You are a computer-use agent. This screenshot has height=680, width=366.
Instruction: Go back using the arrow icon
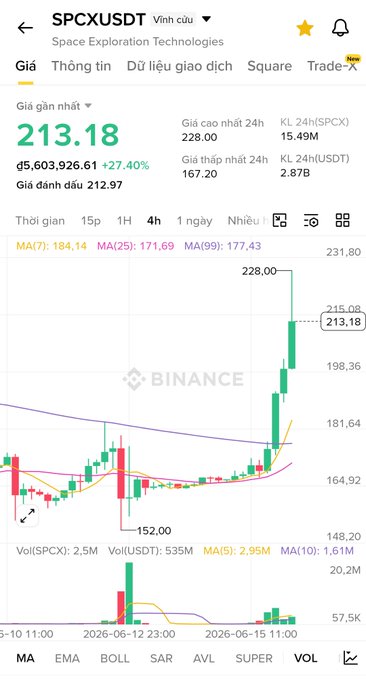(25, 28)
